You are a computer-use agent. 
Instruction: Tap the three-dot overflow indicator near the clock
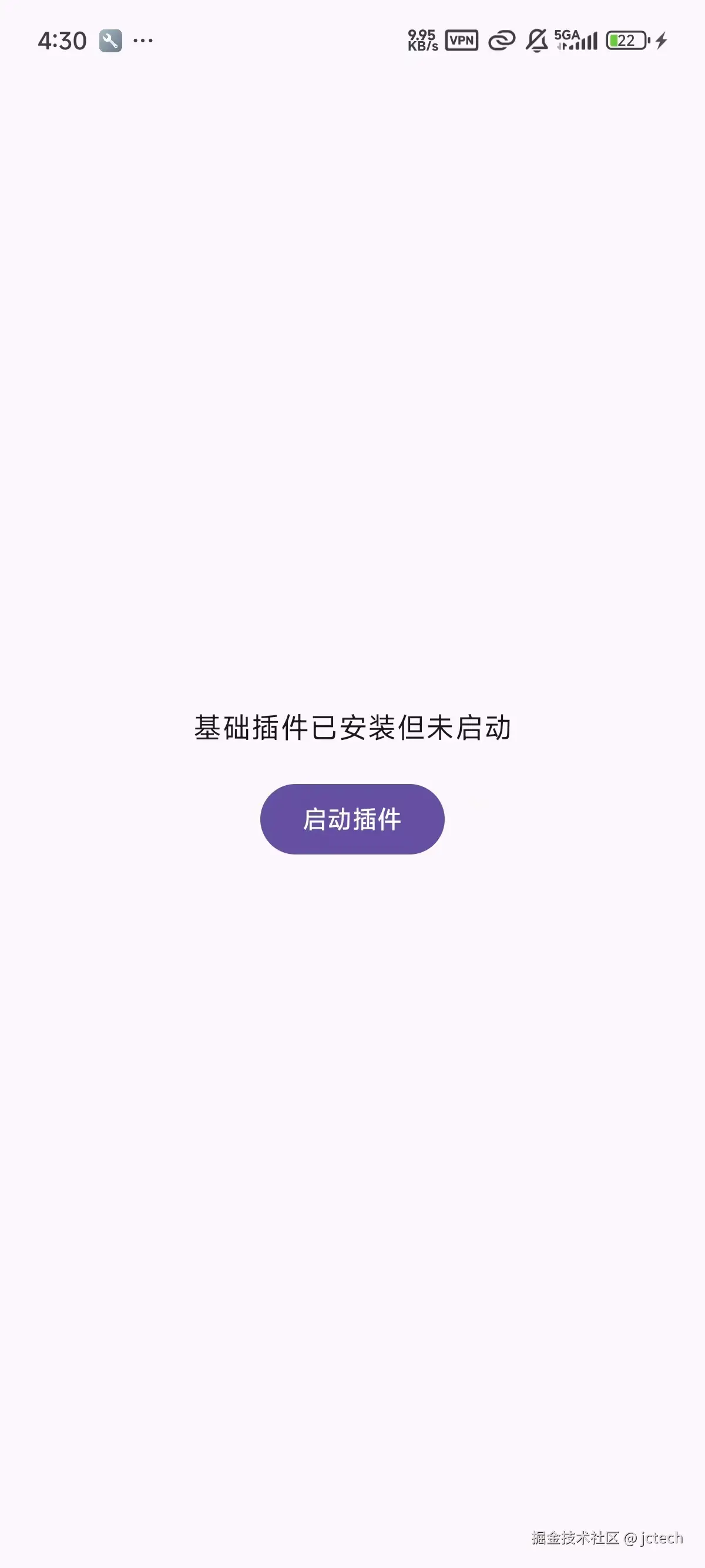[142, 39]
